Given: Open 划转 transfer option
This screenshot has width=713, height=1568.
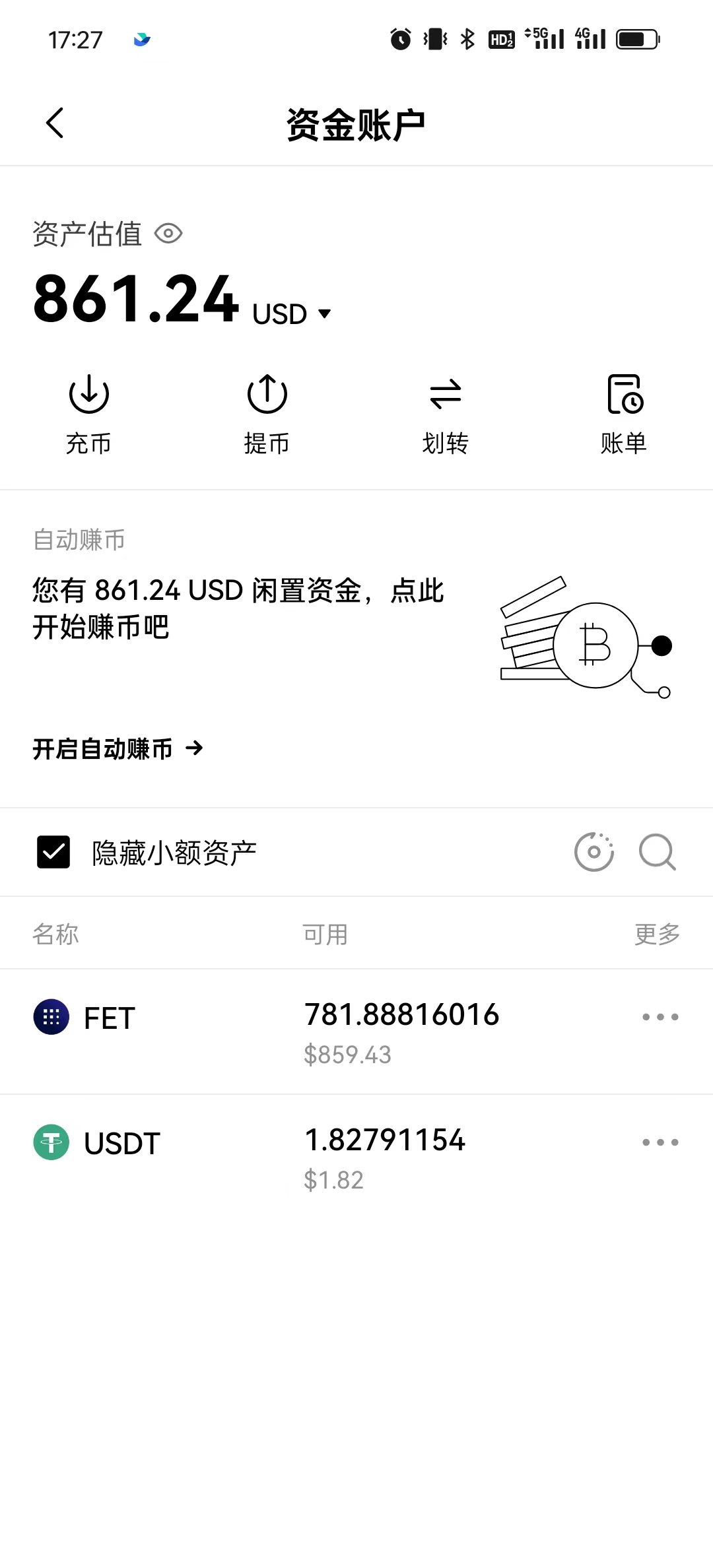Looking at the screenshot, I should (445, 414).
